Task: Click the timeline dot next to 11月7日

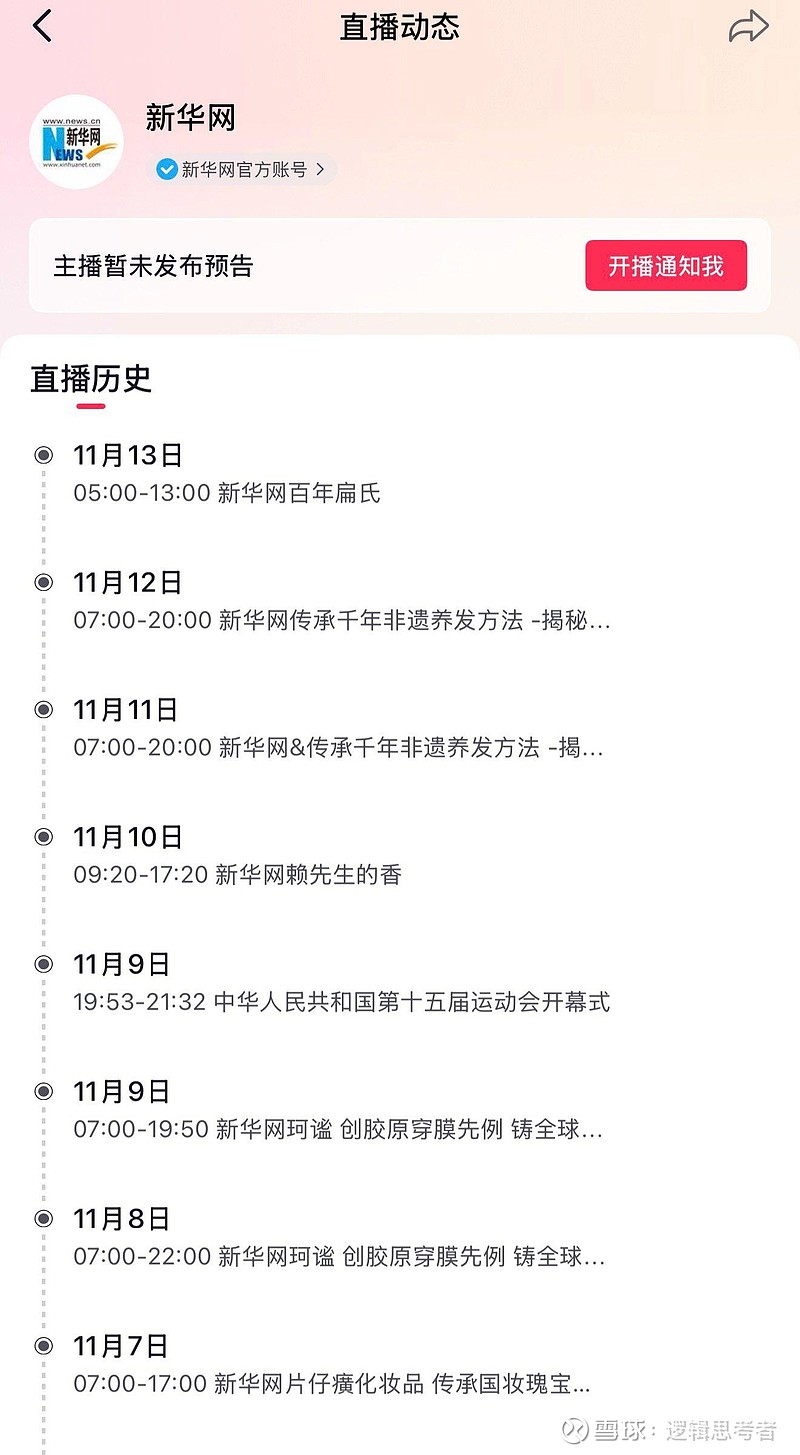Action: 41,1346
